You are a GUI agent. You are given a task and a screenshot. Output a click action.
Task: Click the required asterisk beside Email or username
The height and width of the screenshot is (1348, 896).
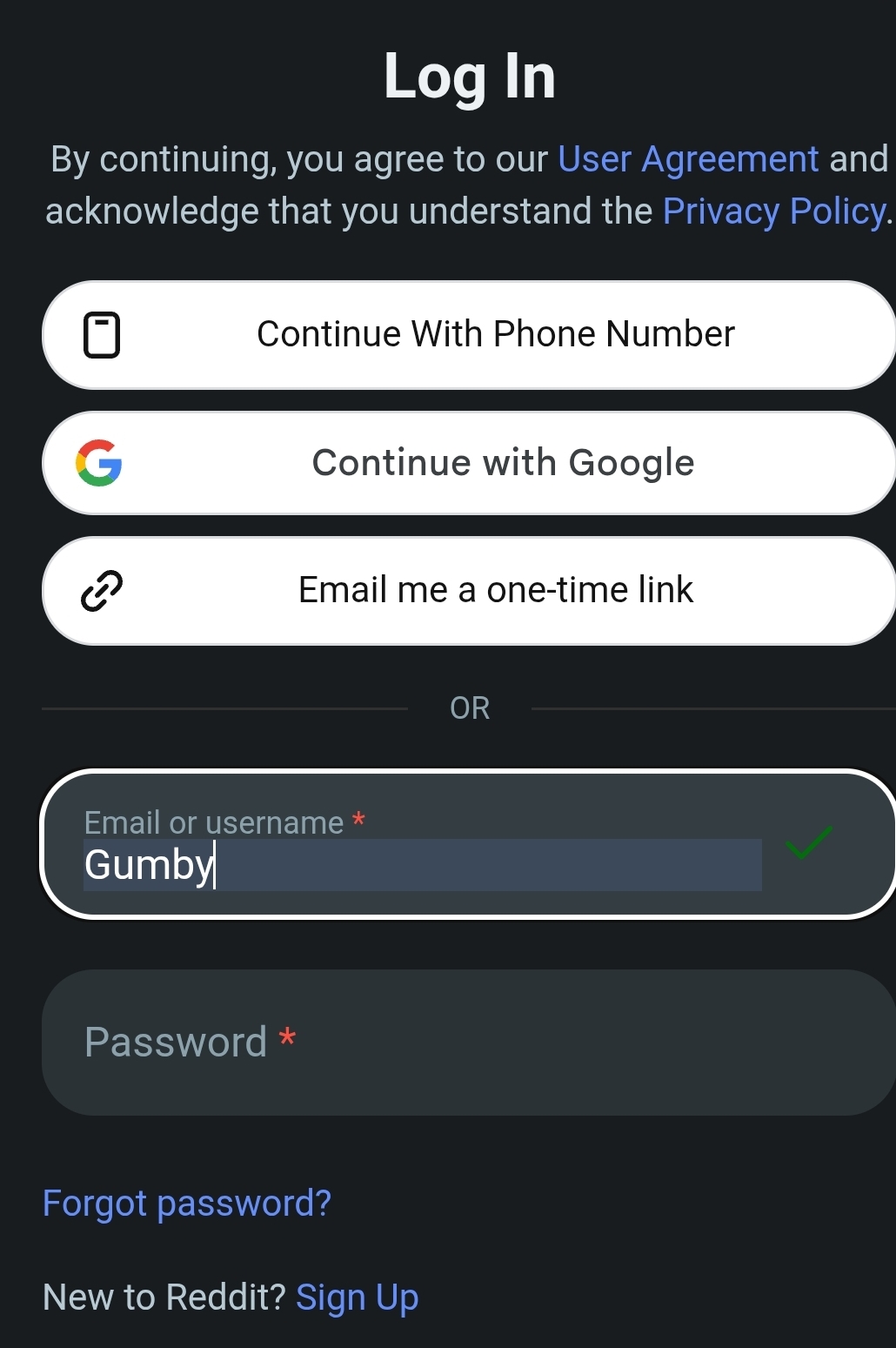(358, 821)
